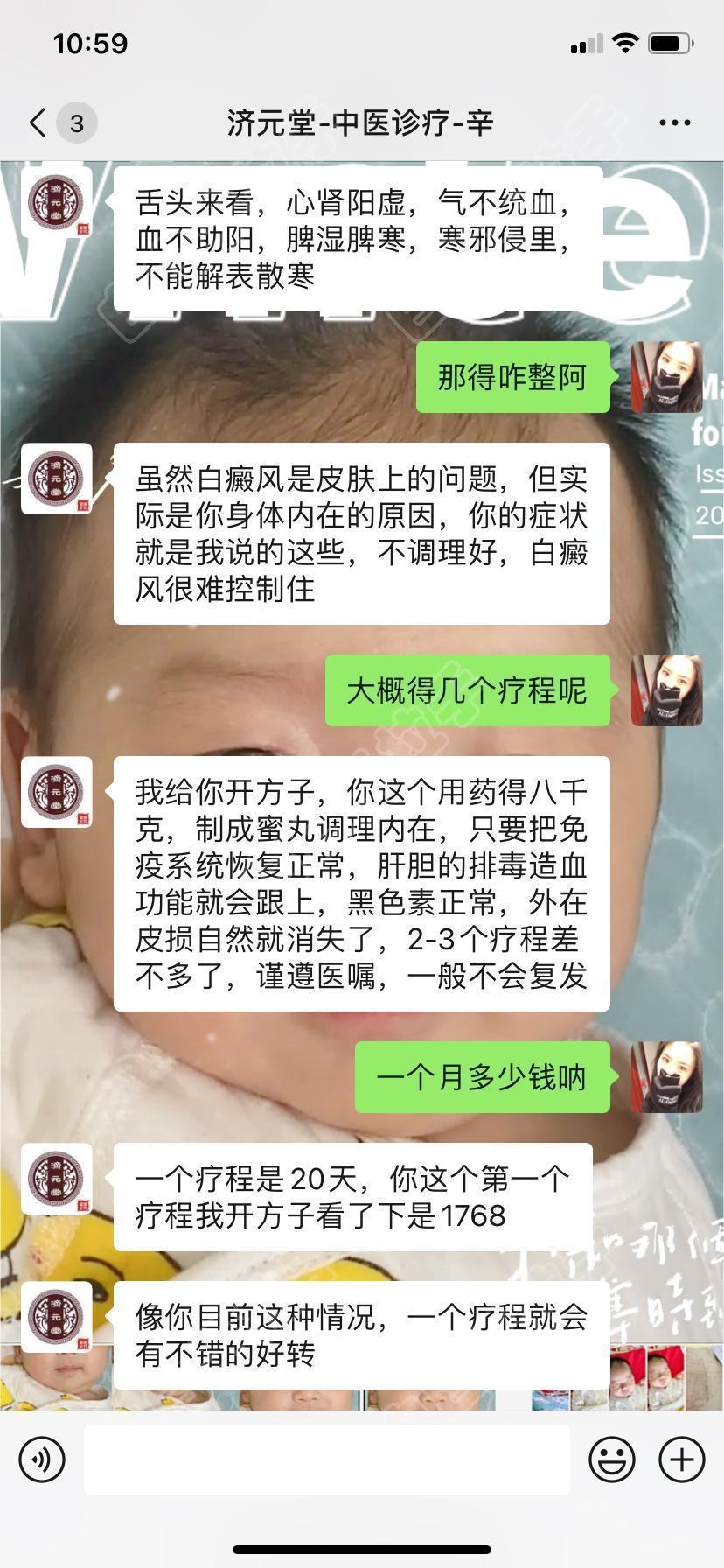Open clinic avatar beside 舌头来看 message

pyautogui.click(x=57, y=201)
